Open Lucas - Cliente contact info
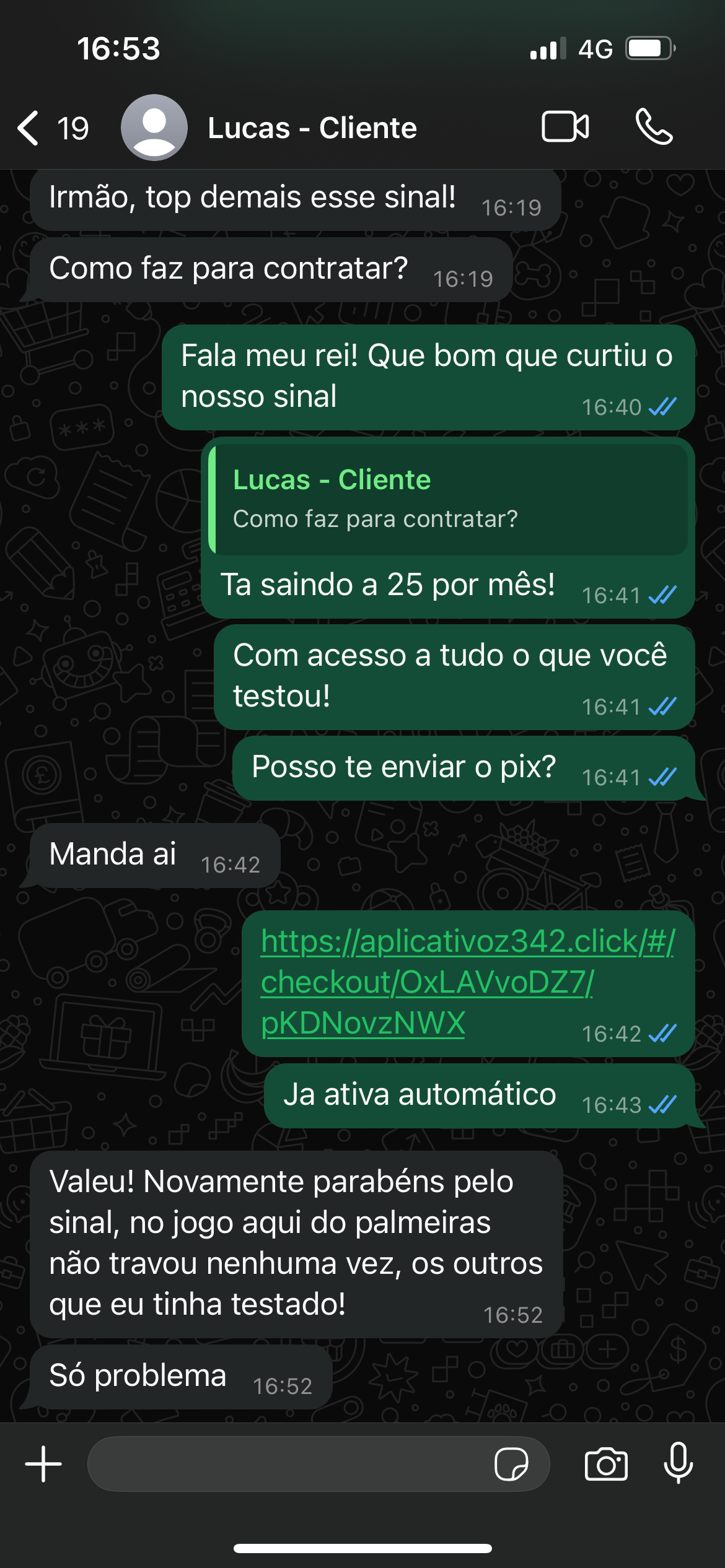The width and height of the screenshot is (725, 1568). tap(312, 128)
